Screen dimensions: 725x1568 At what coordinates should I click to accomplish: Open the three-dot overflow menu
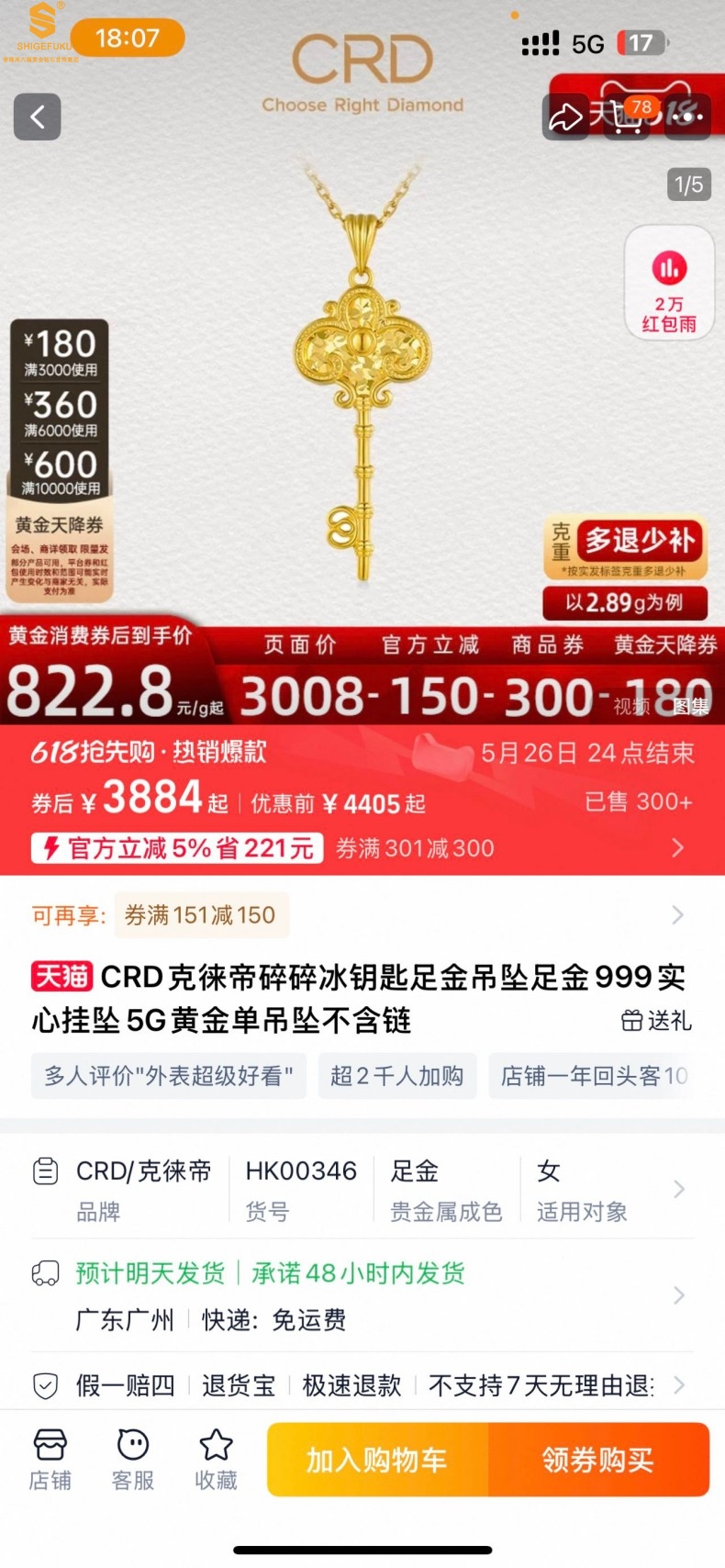[688, 117]
